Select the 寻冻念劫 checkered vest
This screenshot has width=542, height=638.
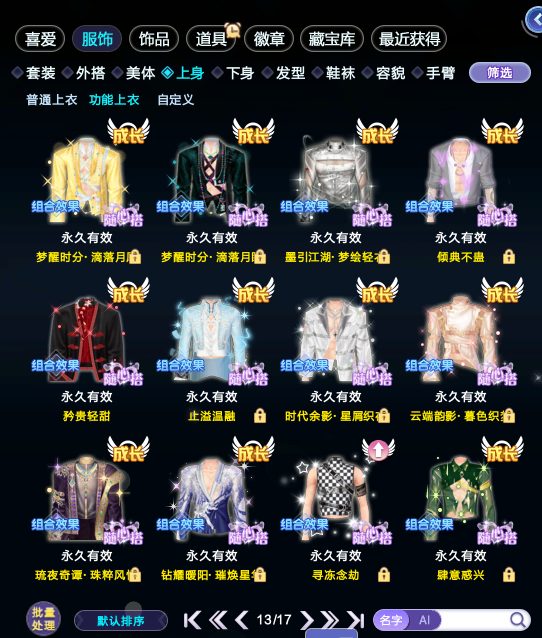(336, 497)
